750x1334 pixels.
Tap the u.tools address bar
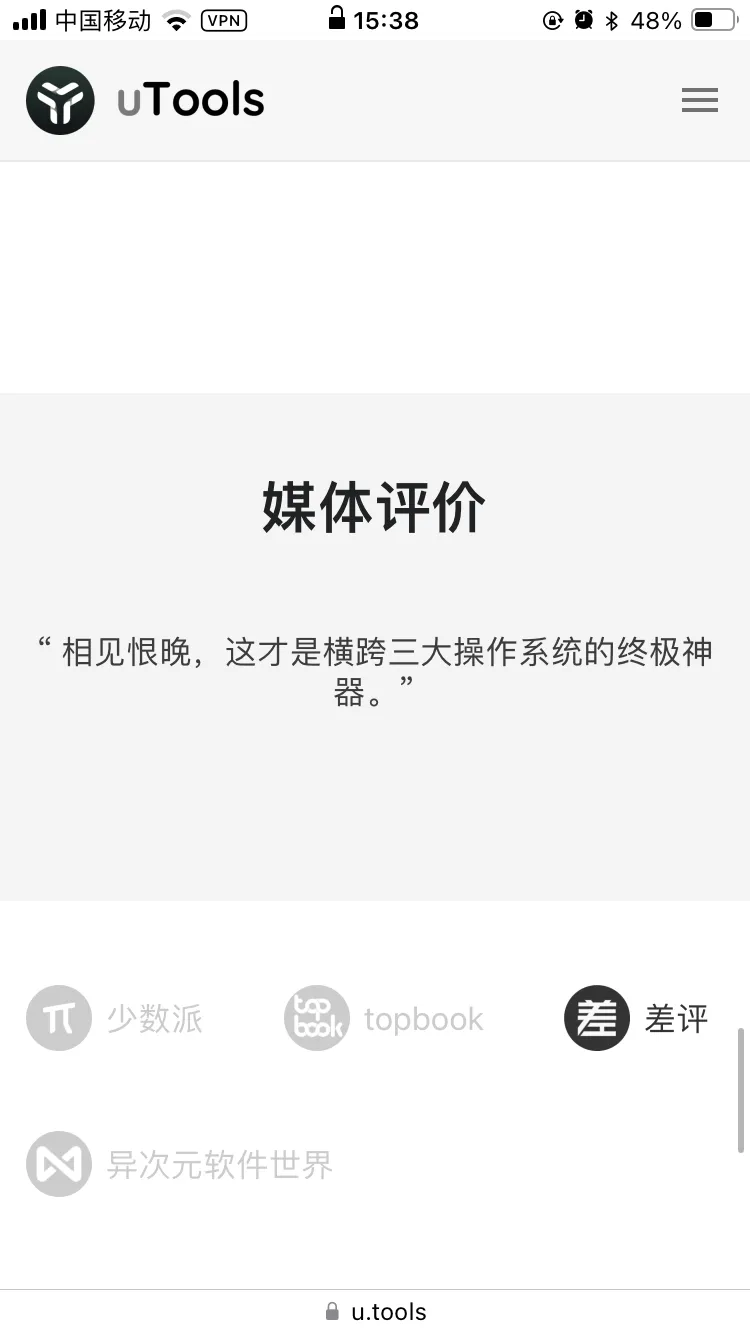[376, 1312]
